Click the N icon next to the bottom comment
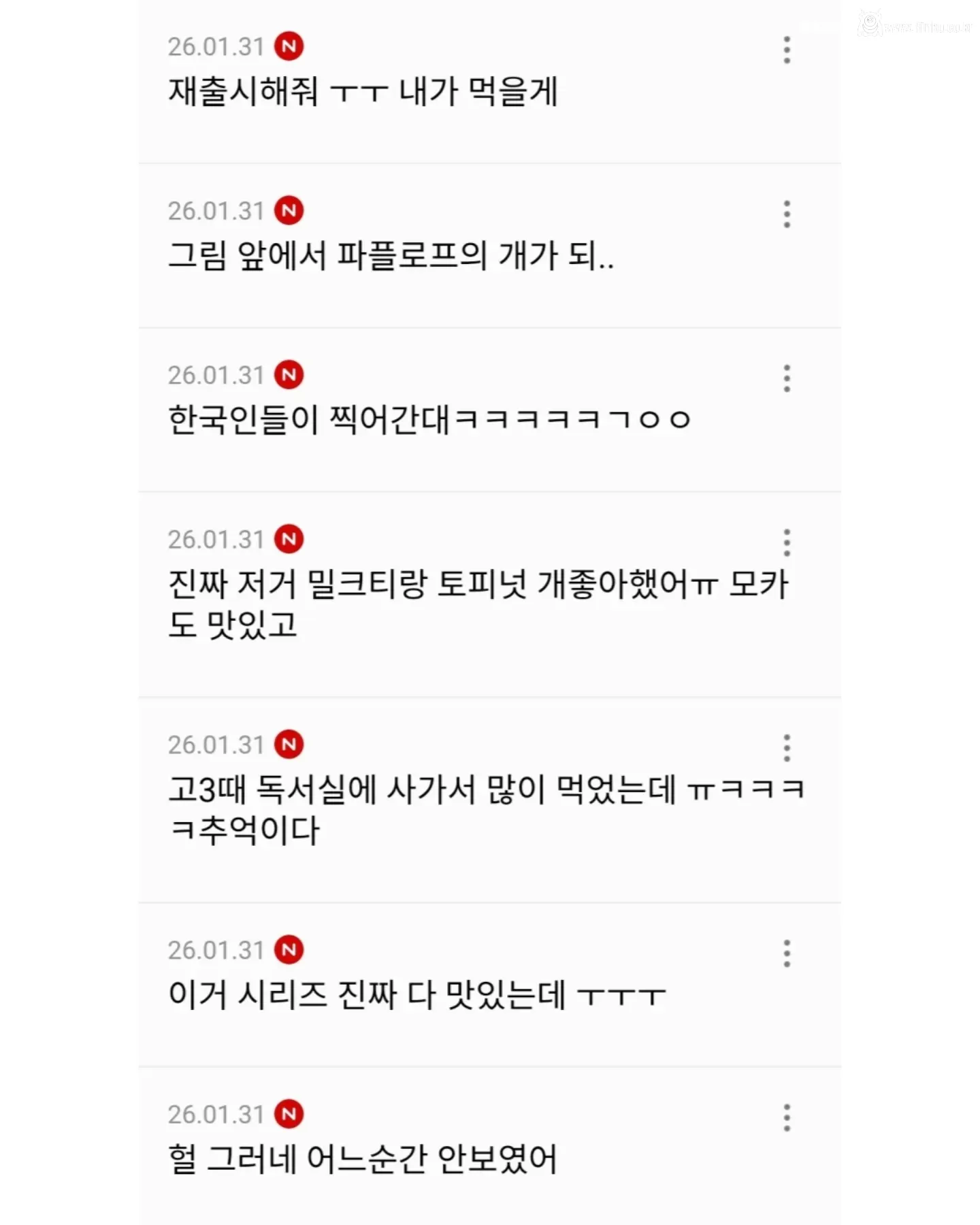The width and height of the screenshot is (980, 1225). (289, 1115)
